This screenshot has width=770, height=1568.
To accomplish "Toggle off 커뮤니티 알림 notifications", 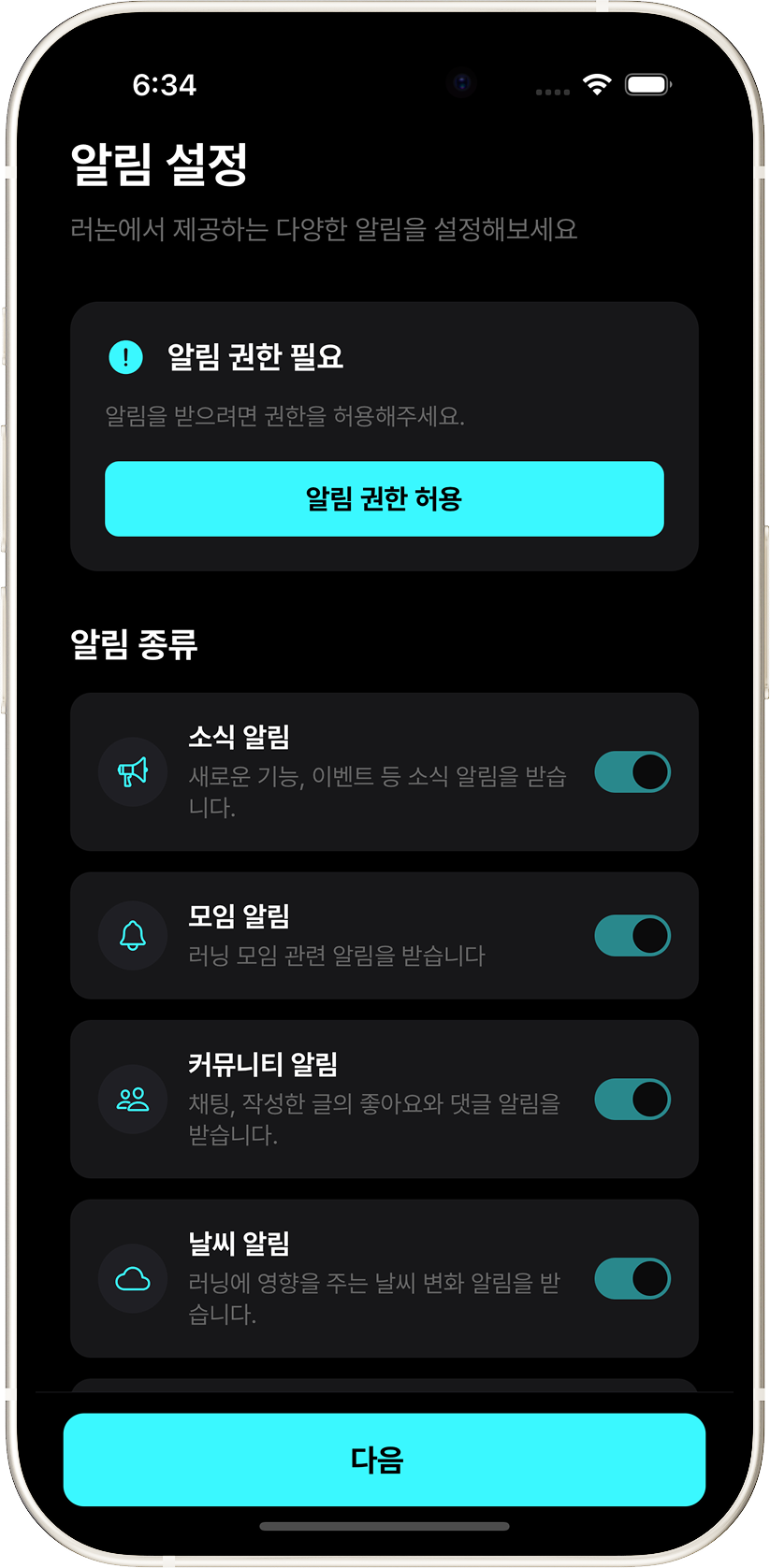I will pos(632,1099).
